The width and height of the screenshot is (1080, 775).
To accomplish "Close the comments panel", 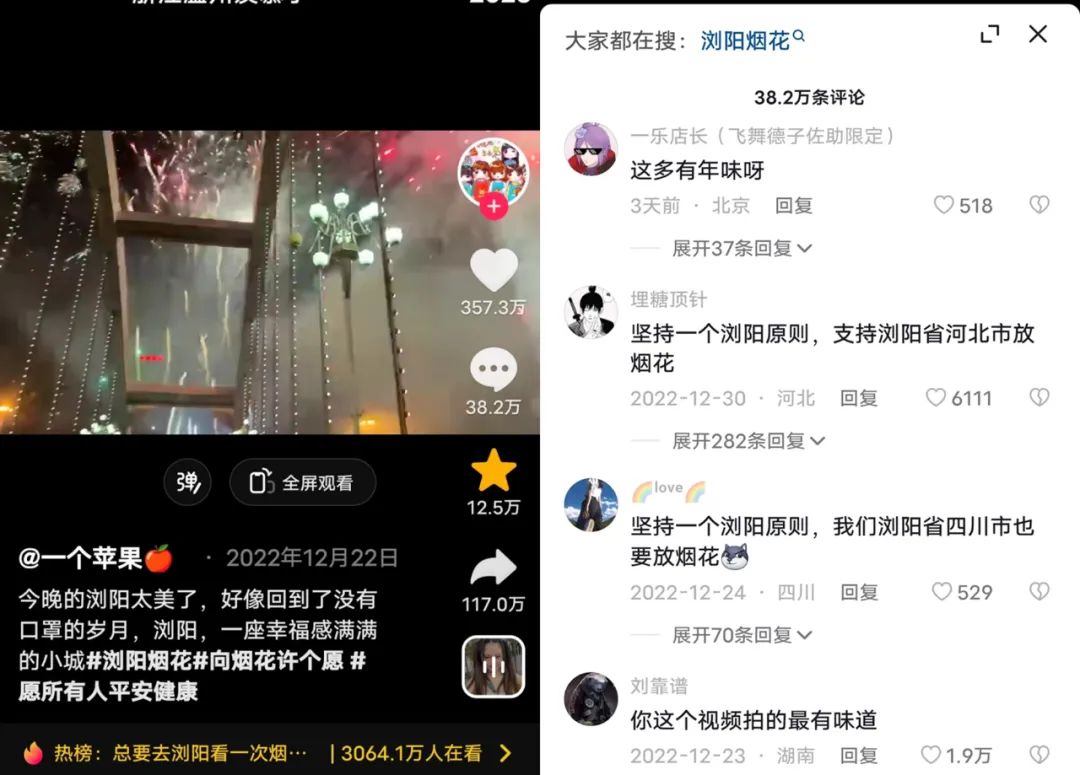I will point(1038,34).
